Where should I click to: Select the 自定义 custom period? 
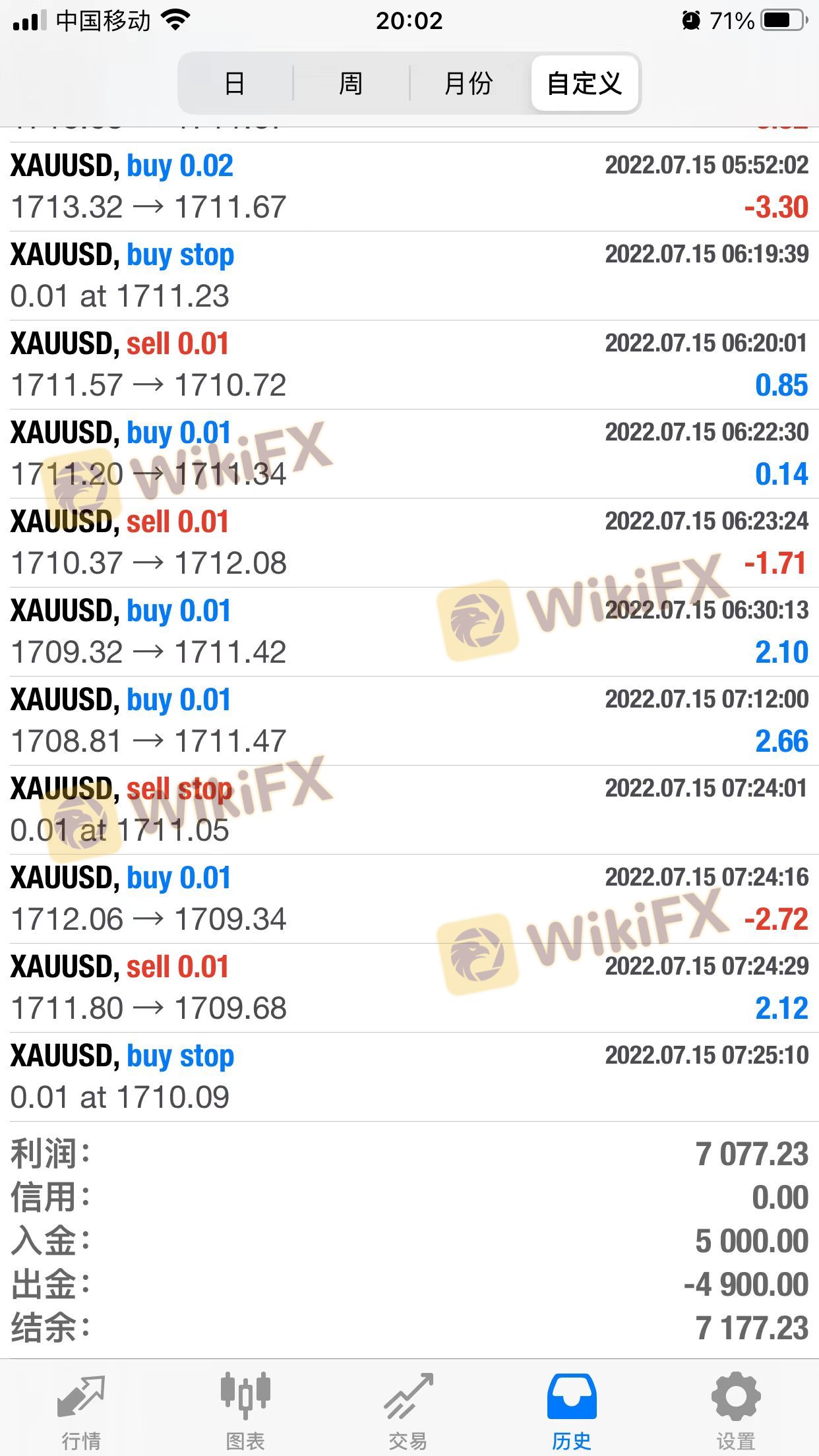pyautogui.click(x=584, y=84)
